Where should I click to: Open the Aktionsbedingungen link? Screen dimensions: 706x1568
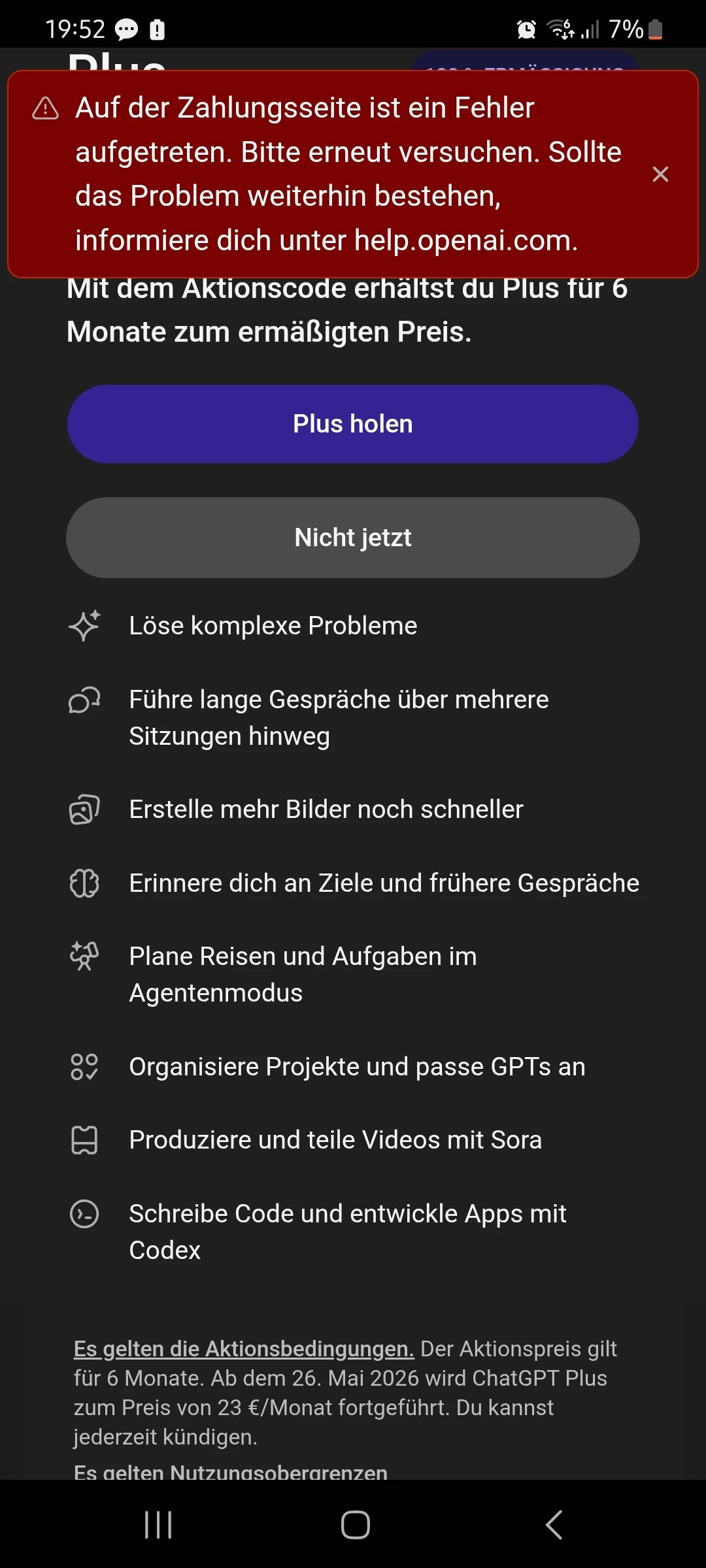[244, 1348]
